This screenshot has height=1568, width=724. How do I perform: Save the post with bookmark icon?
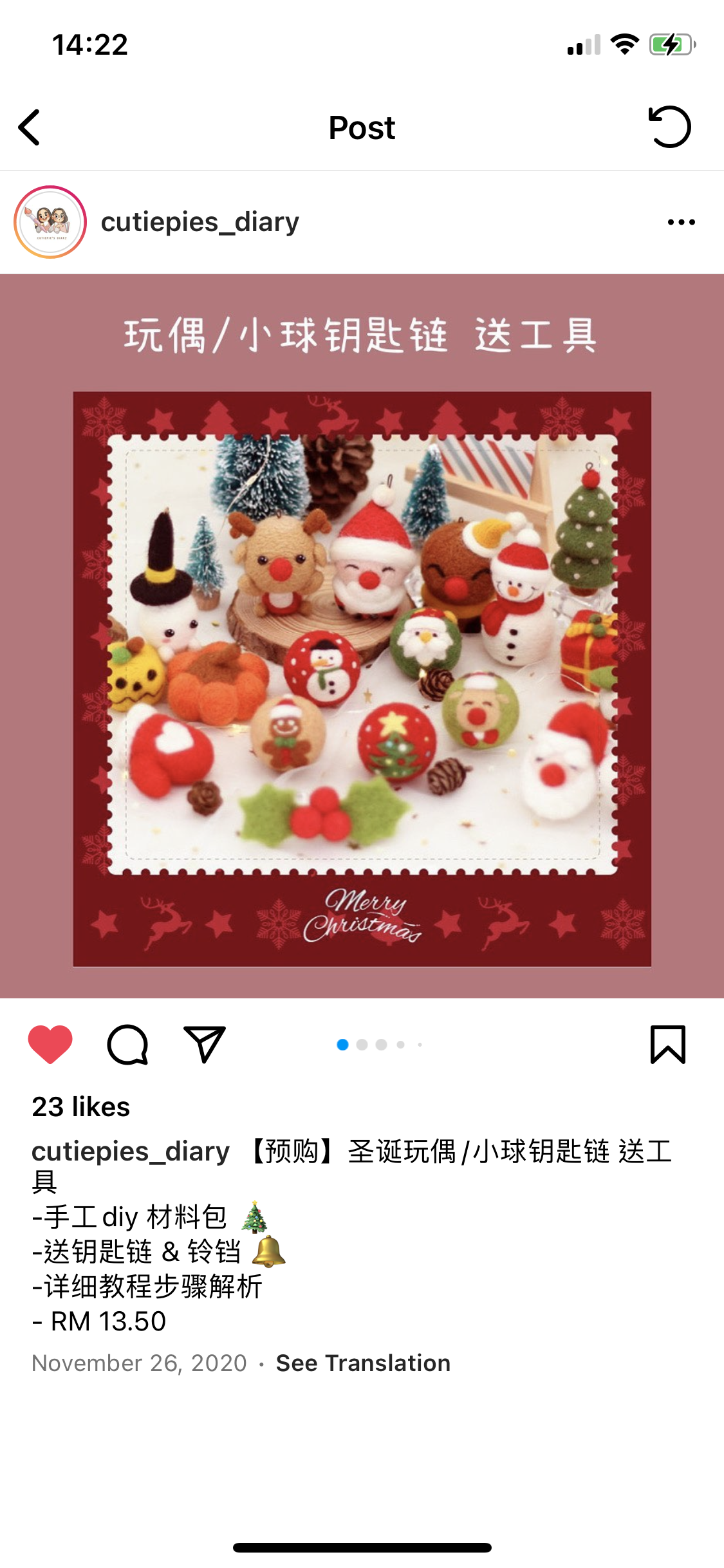[x=668, y=1044]
